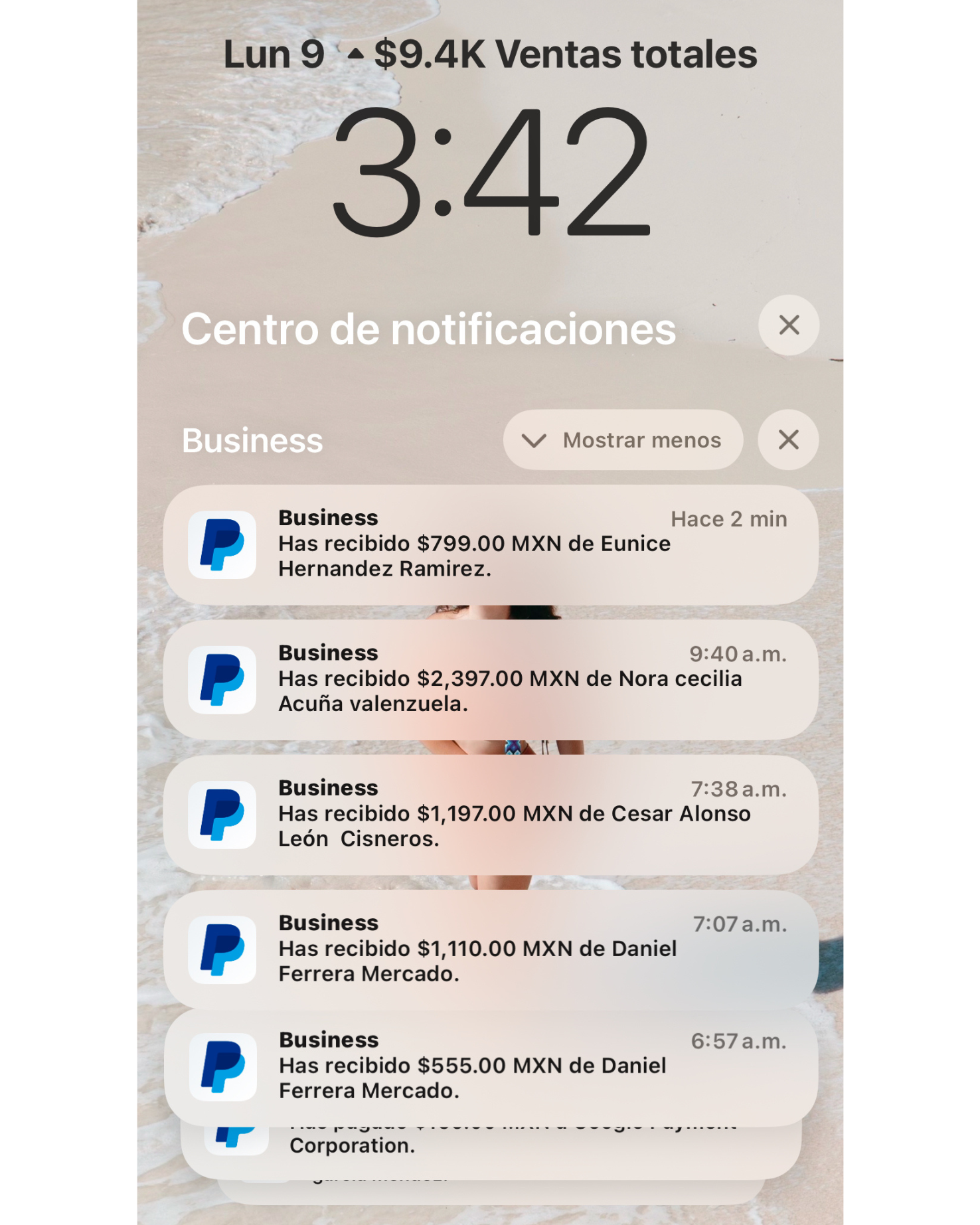Open the $799.00 payment from Eunice Hernandez
The height and width of the screenshot is (1225, 980).
click(490, 544)
